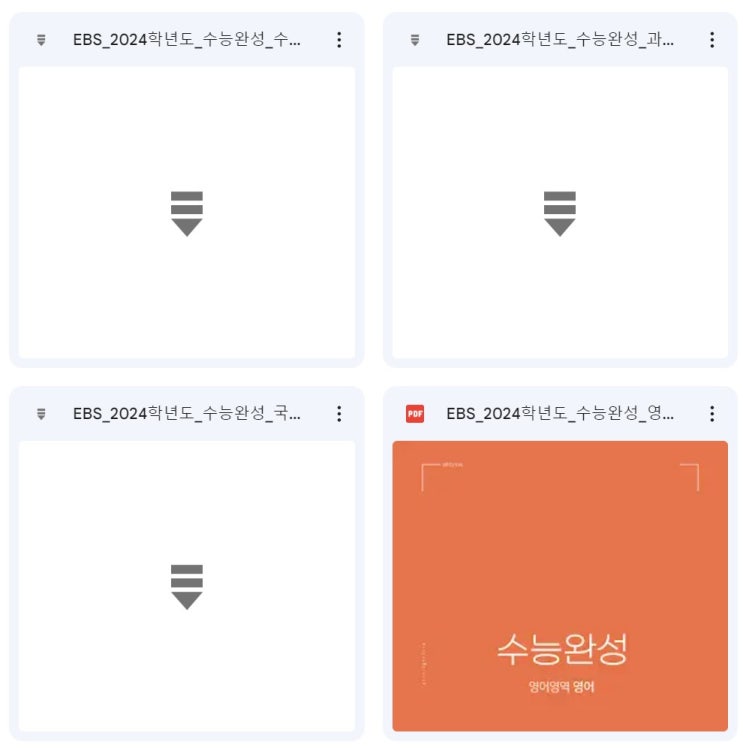The height and width of the screenshot is (751, 743).
Task: Select the EBS_2024학년도_수능완성_수 filename
Action: (x=185, y=40)
